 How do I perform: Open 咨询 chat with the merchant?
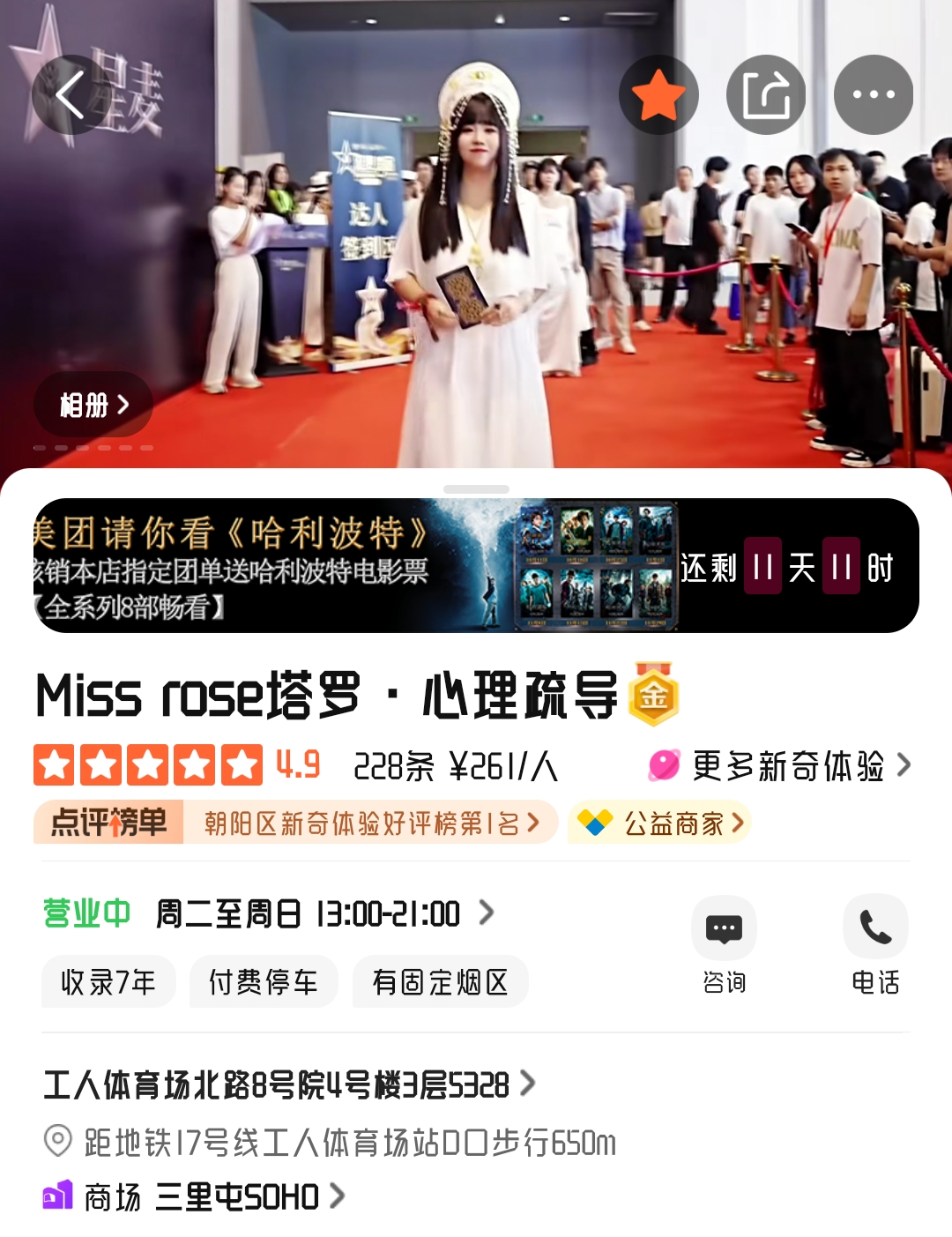click(x=724, y=945)
